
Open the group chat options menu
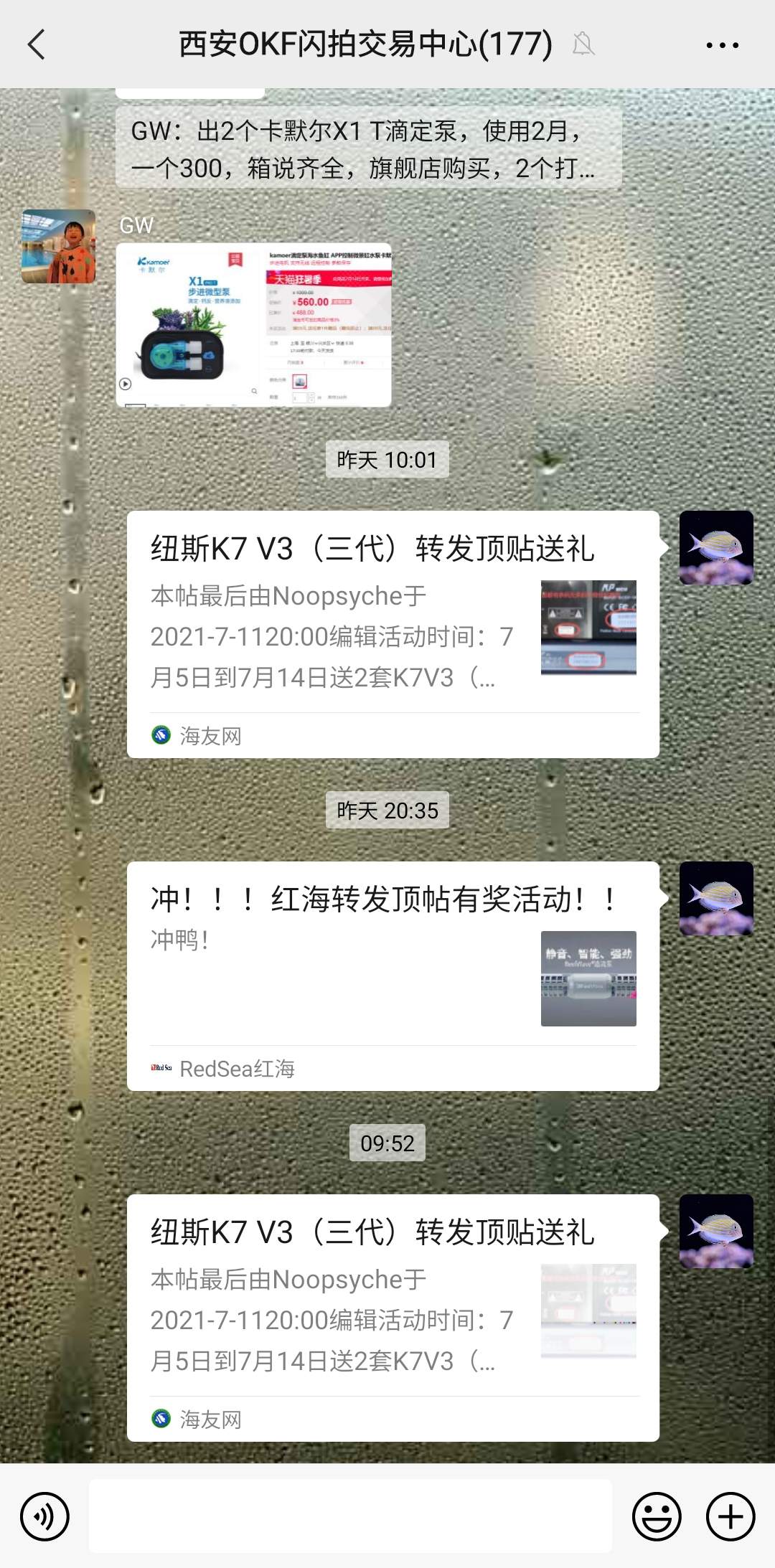tap(722, 44)
